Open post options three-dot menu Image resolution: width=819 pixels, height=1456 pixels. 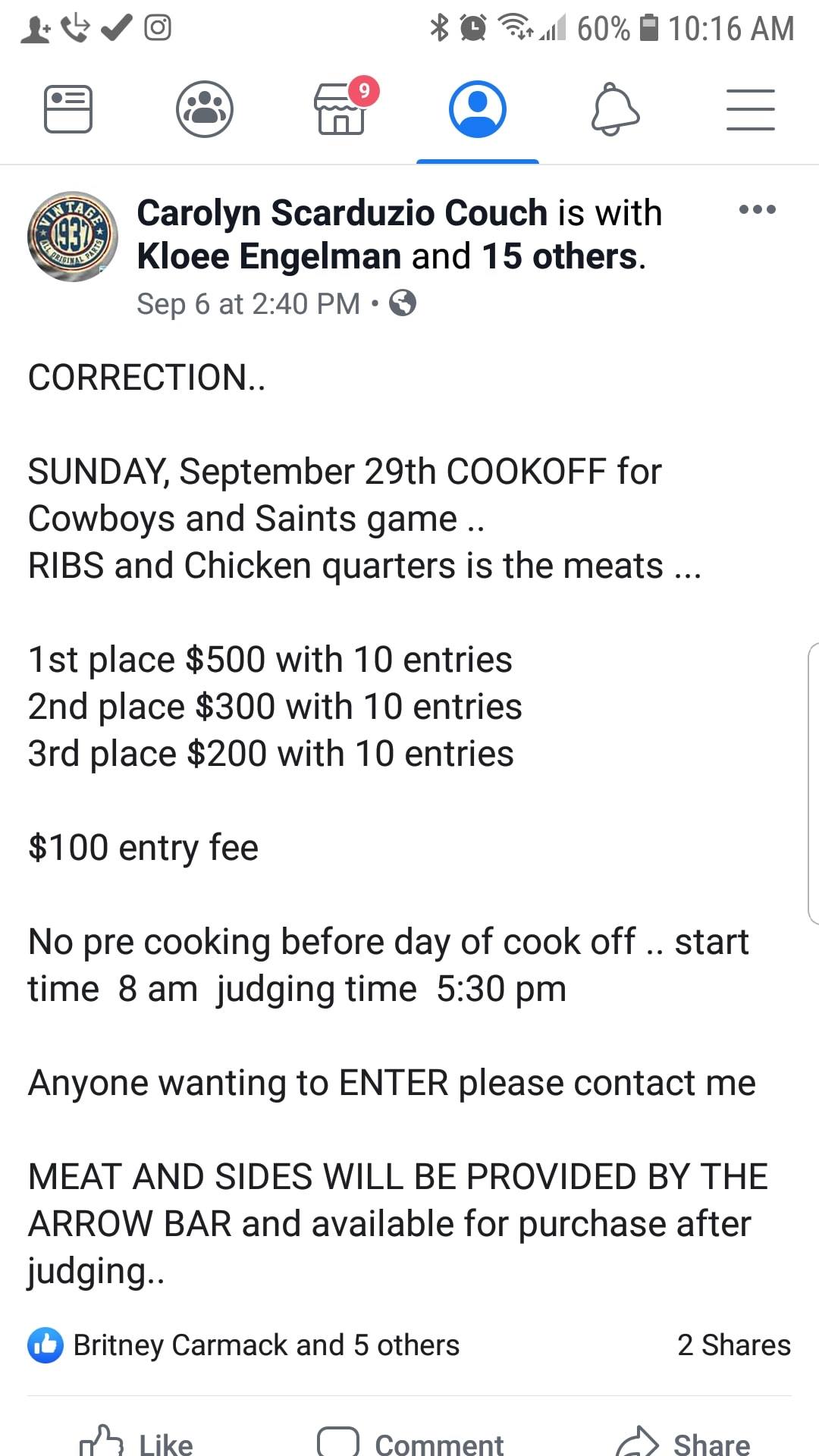tap(757, 209)
